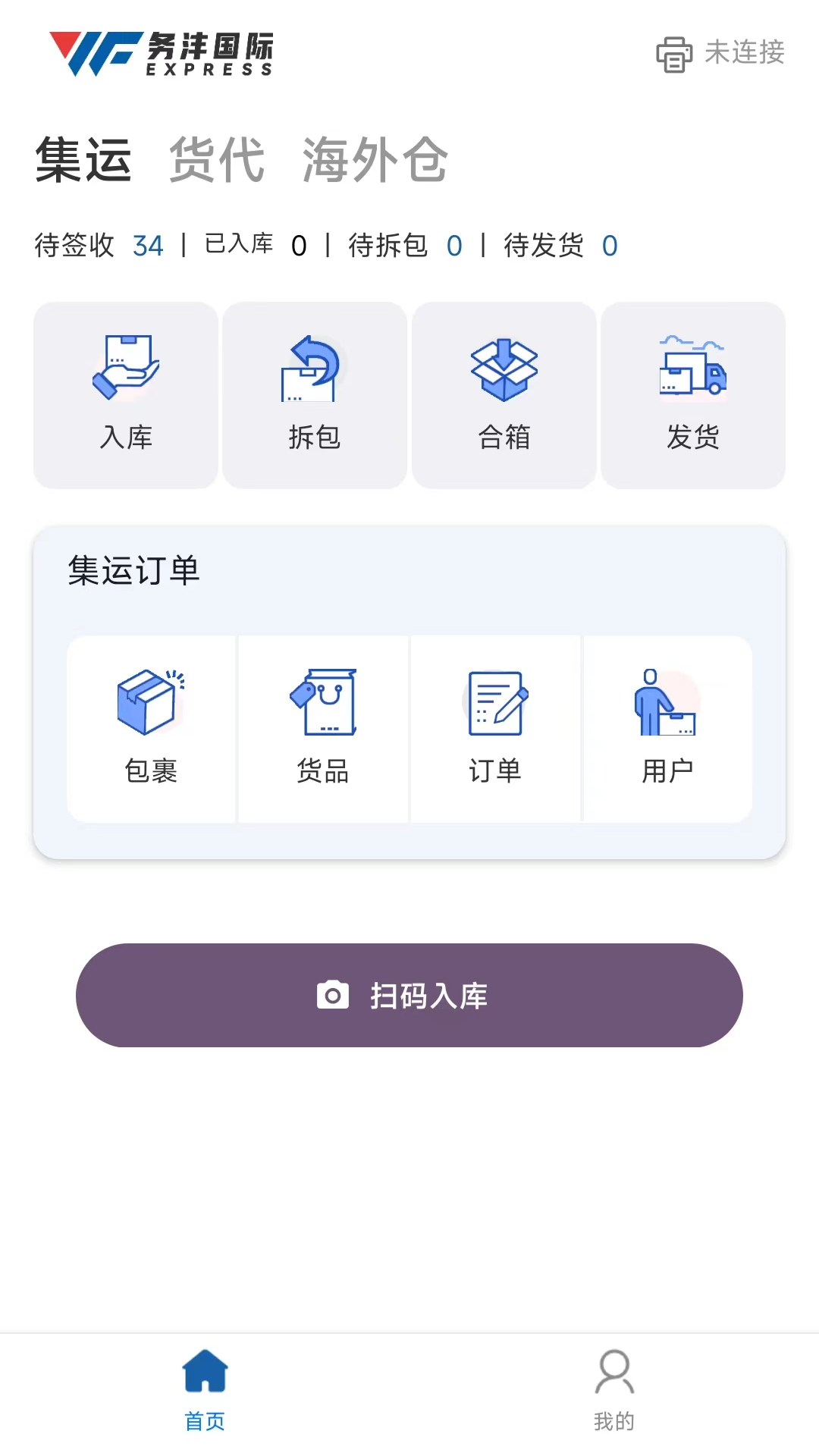
Task: Go to the 首页 home navigation item
Action: pos(204,1394)
